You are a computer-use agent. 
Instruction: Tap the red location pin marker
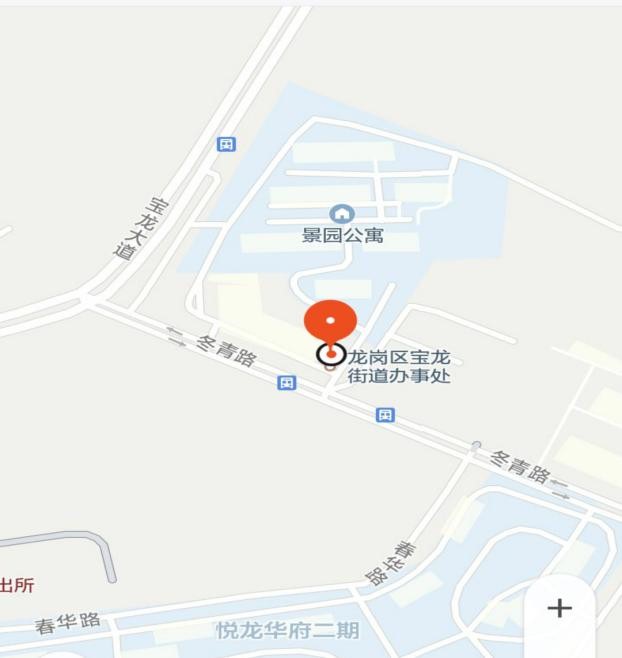point(330,322)
